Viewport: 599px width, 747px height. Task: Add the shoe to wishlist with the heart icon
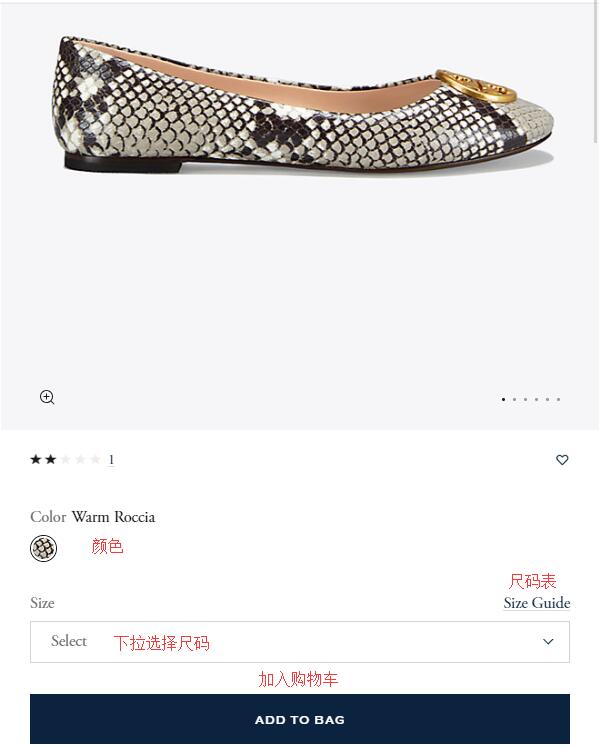[x=562, y=460]
